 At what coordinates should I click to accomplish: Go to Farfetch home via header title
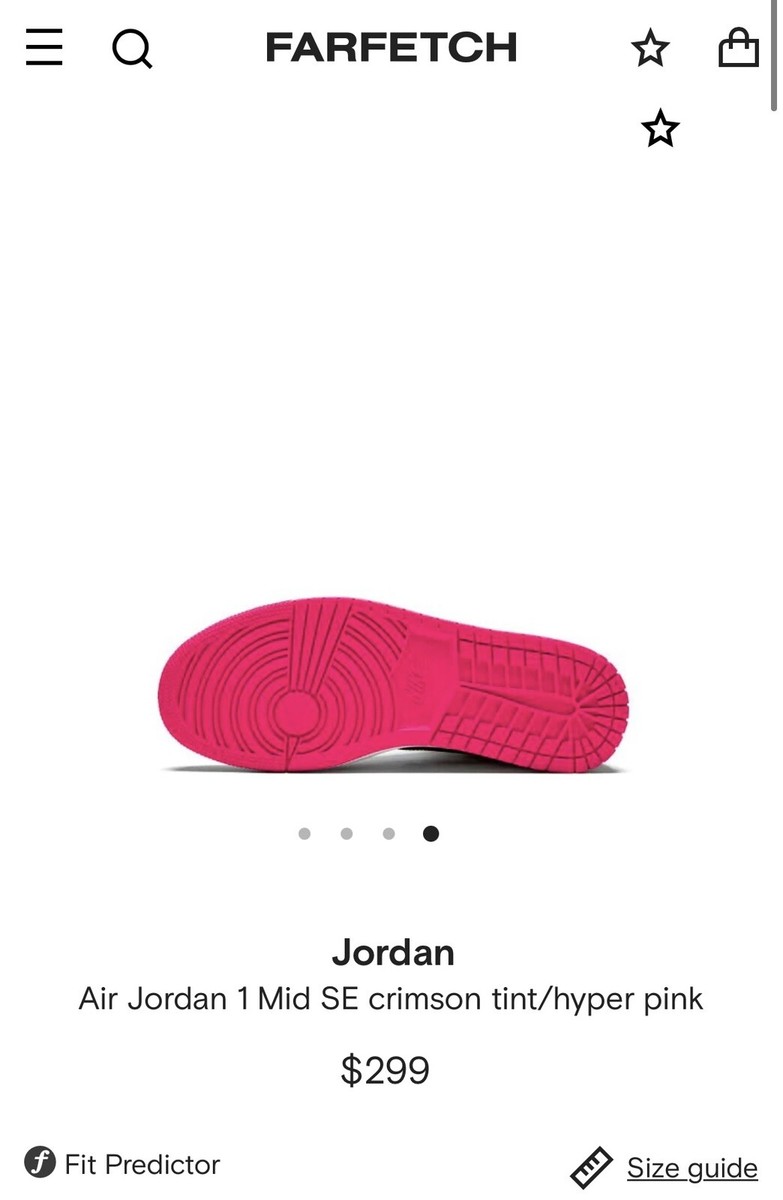(x=391, y=47)
